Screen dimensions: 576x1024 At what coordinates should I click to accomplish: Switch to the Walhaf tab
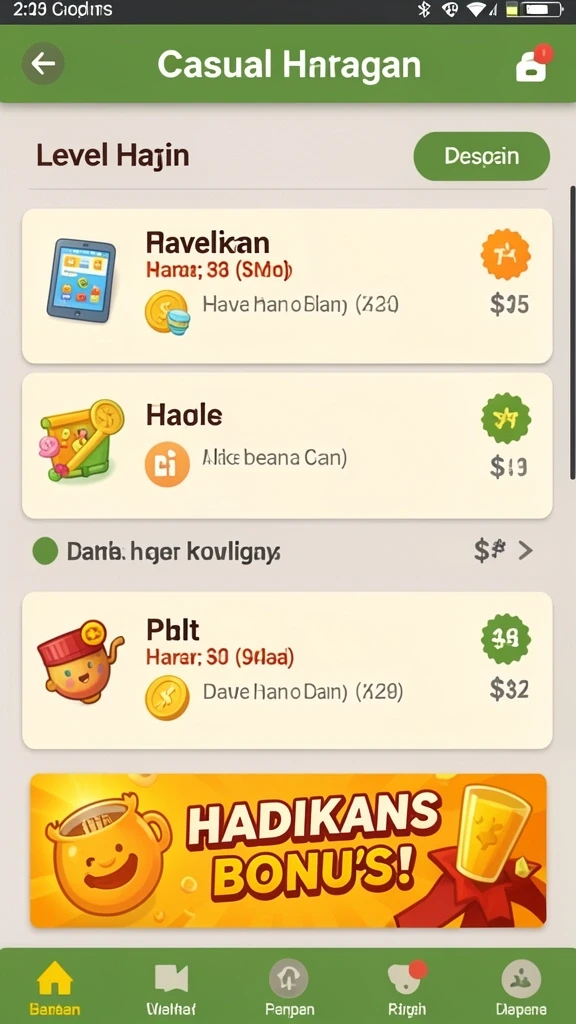click(171, 988)
